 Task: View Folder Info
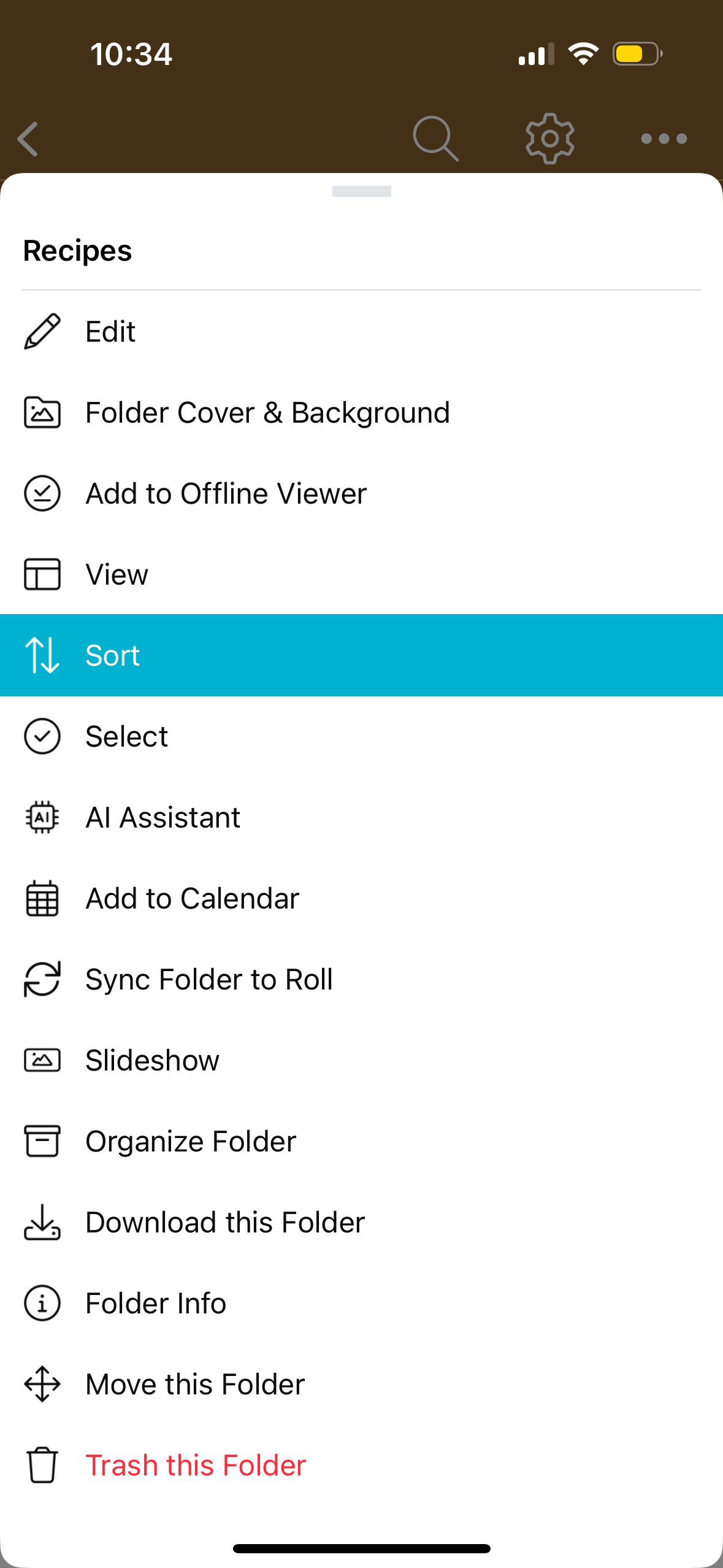pos(361,1303)
